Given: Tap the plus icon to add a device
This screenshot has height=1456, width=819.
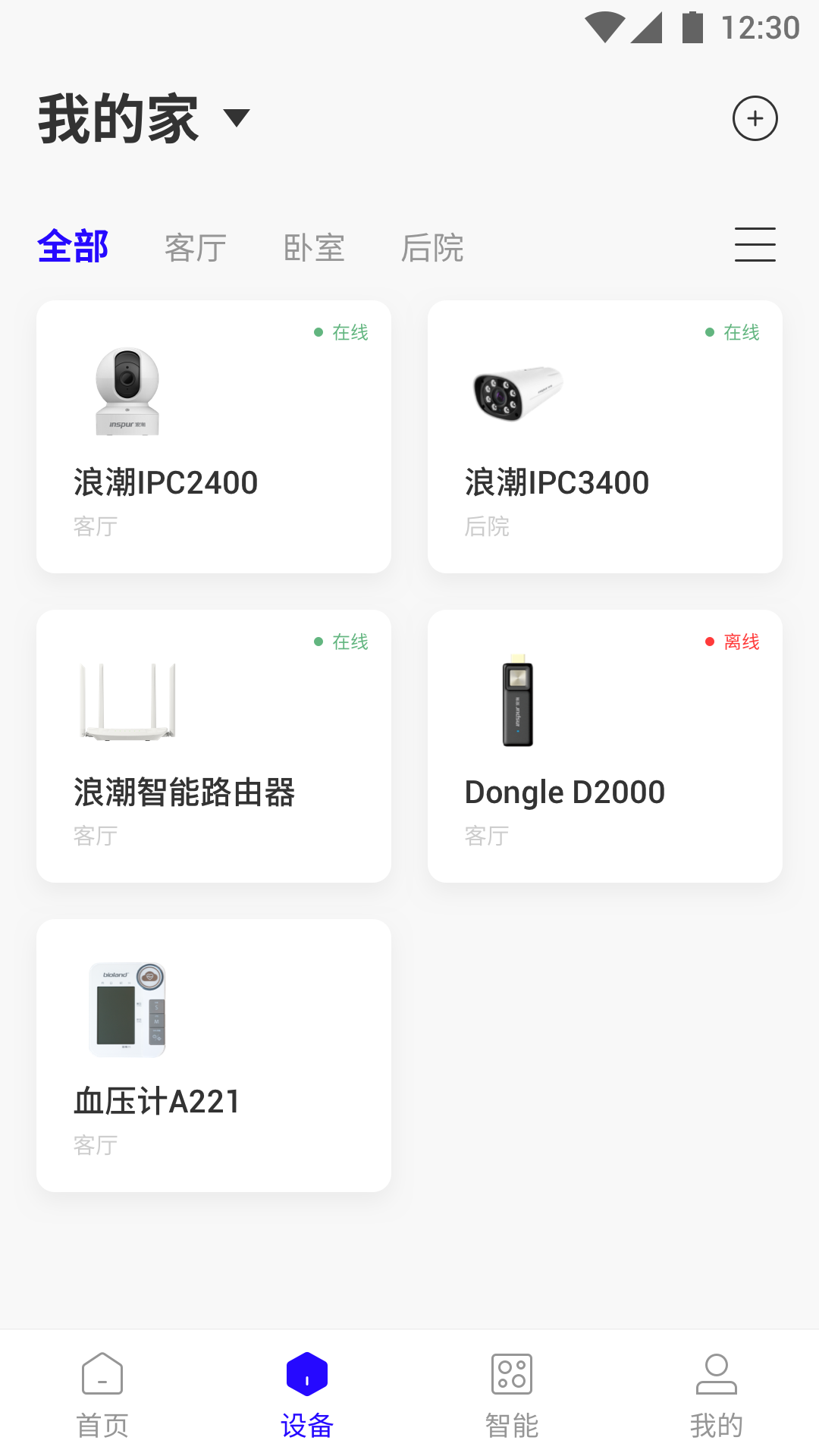Looking at the screenshot, I should point(755,118).
